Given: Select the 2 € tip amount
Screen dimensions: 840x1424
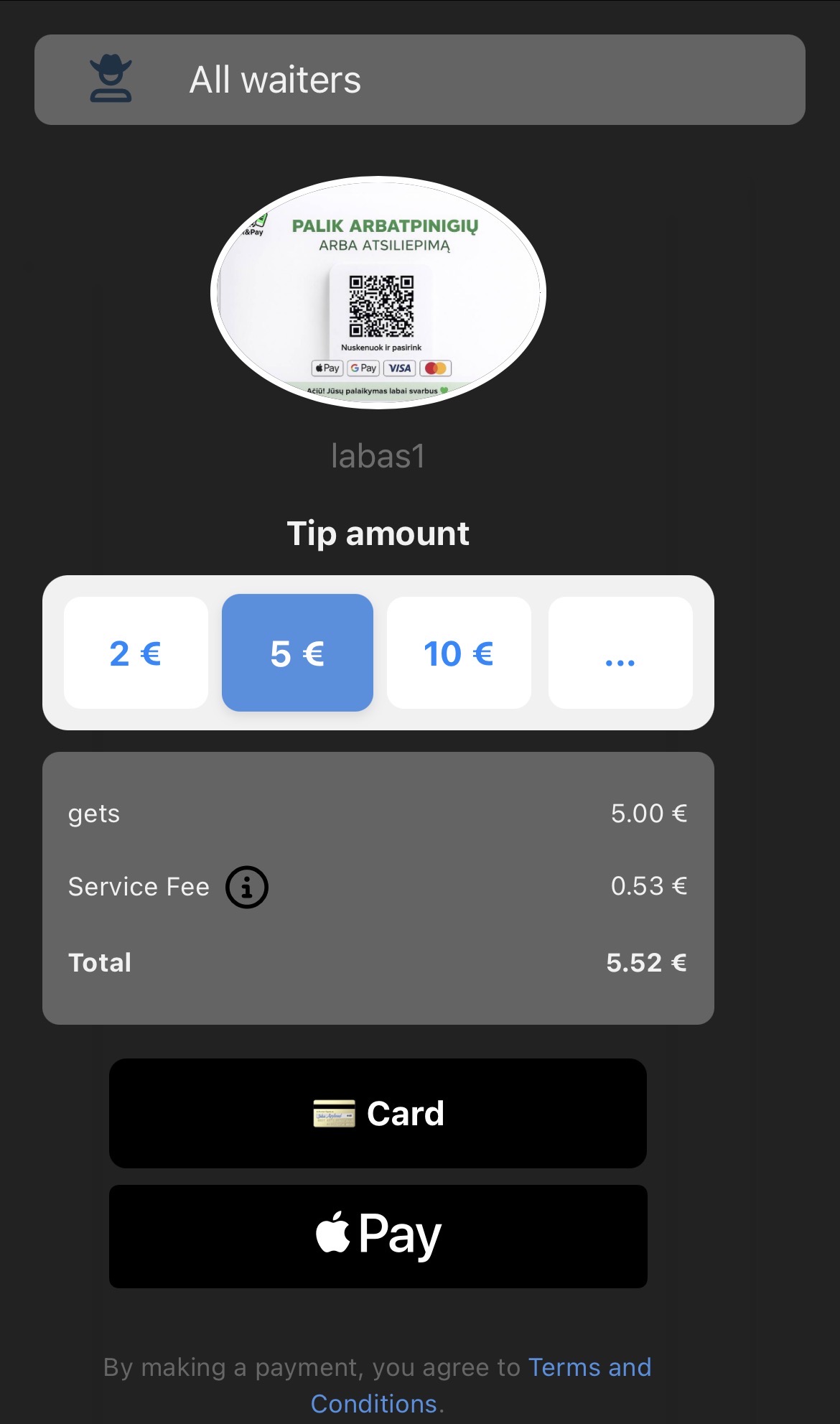Looking at the screenshot, I should (136, 653).
